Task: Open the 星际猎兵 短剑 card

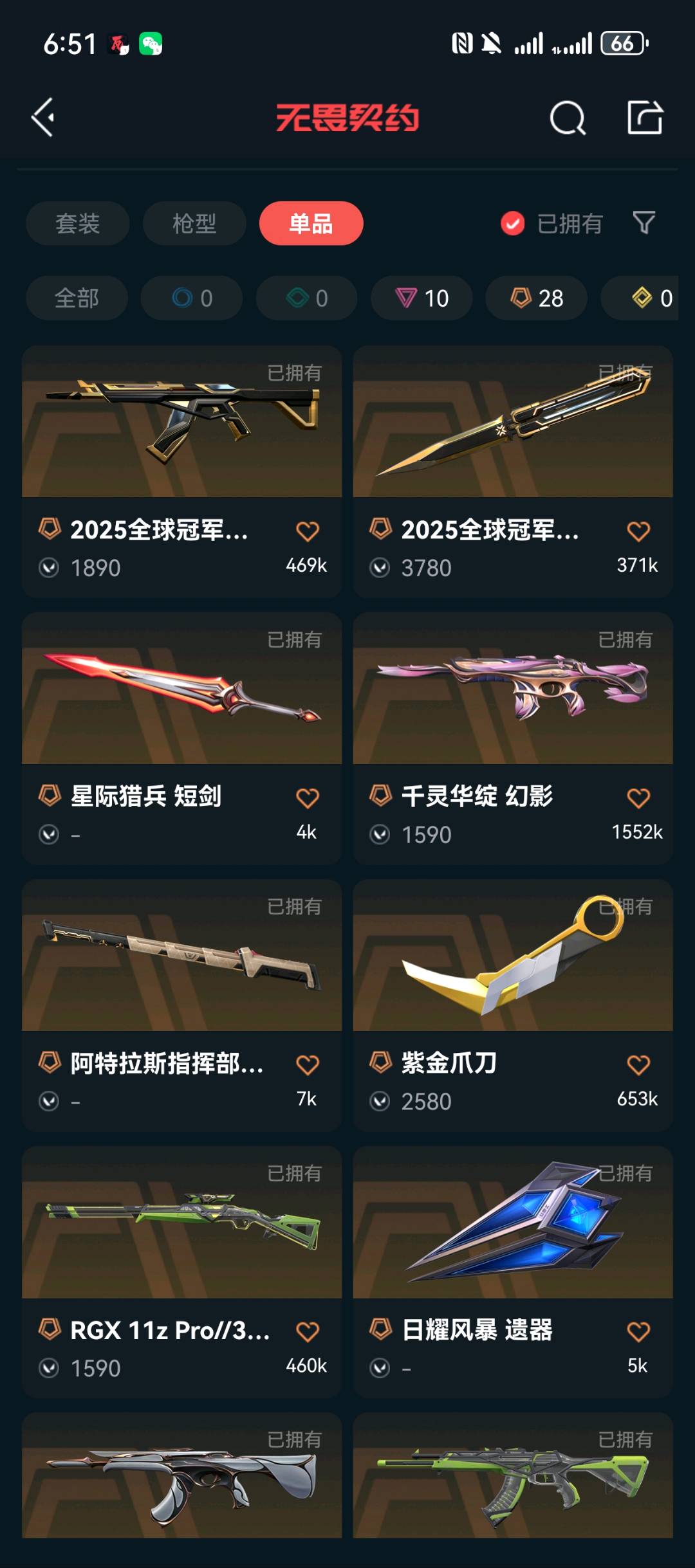Action: pyautogui.click(x=181, y=707)
